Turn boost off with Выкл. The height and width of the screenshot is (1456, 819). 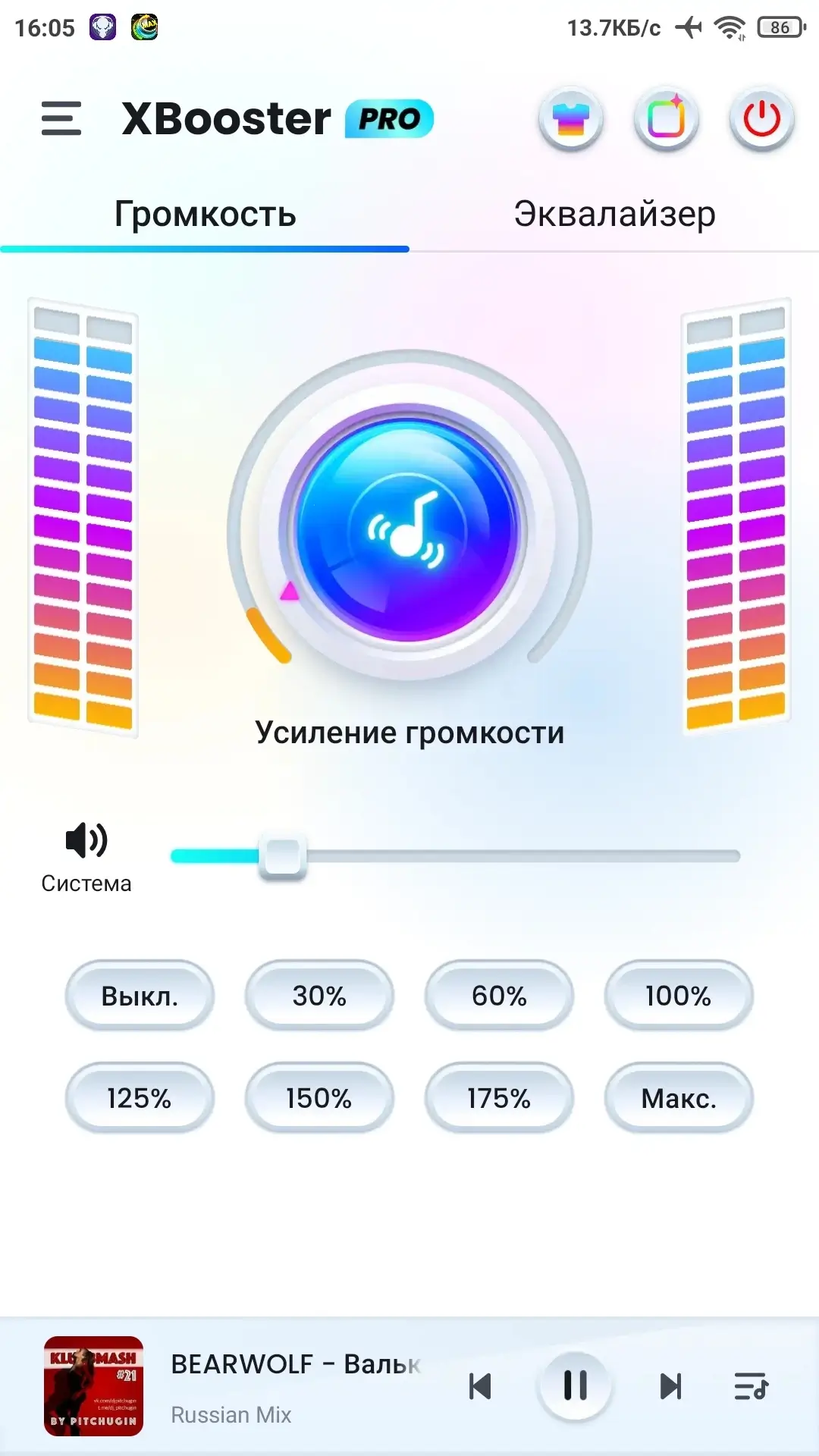[x=140, y=996]
